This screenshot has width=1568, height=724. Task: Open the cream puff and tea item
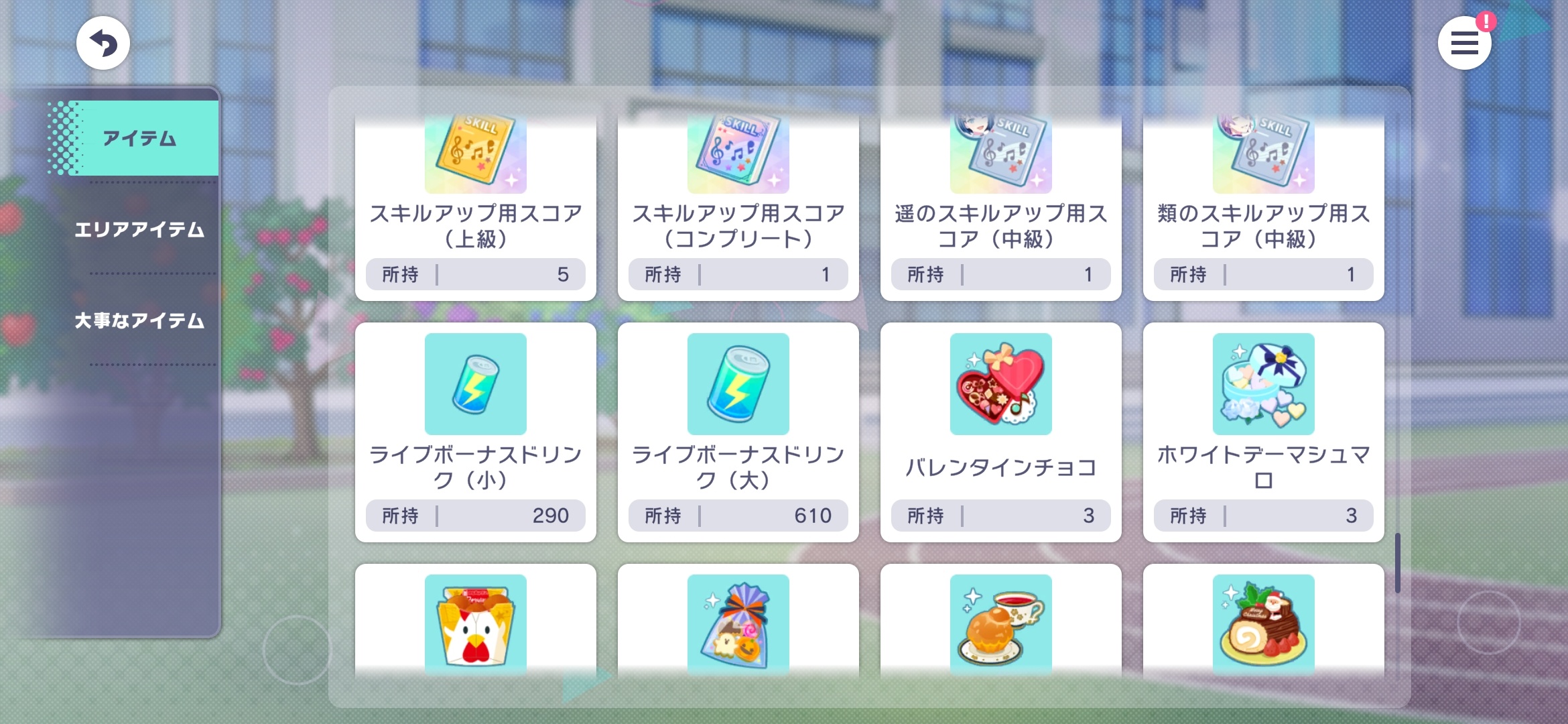(x=1000, y=623)
